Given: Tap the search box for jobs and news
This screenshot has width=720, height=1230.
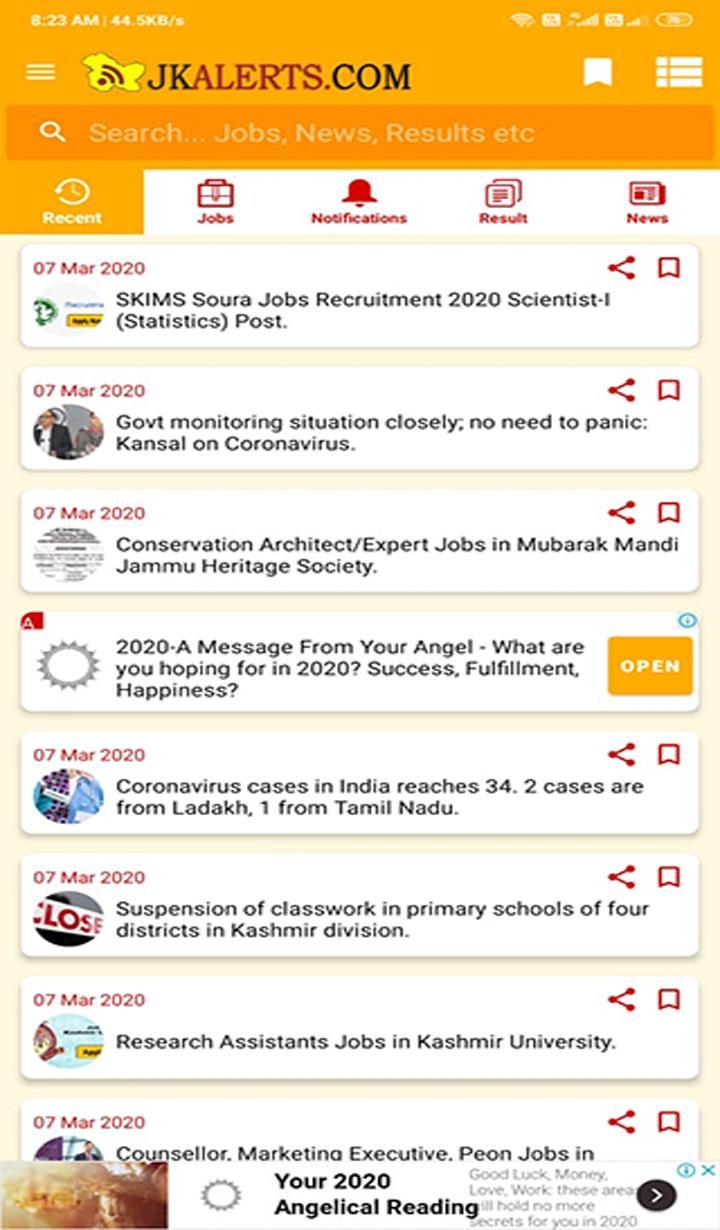Looking at the screenshot, I should click(x=360, y=133).
